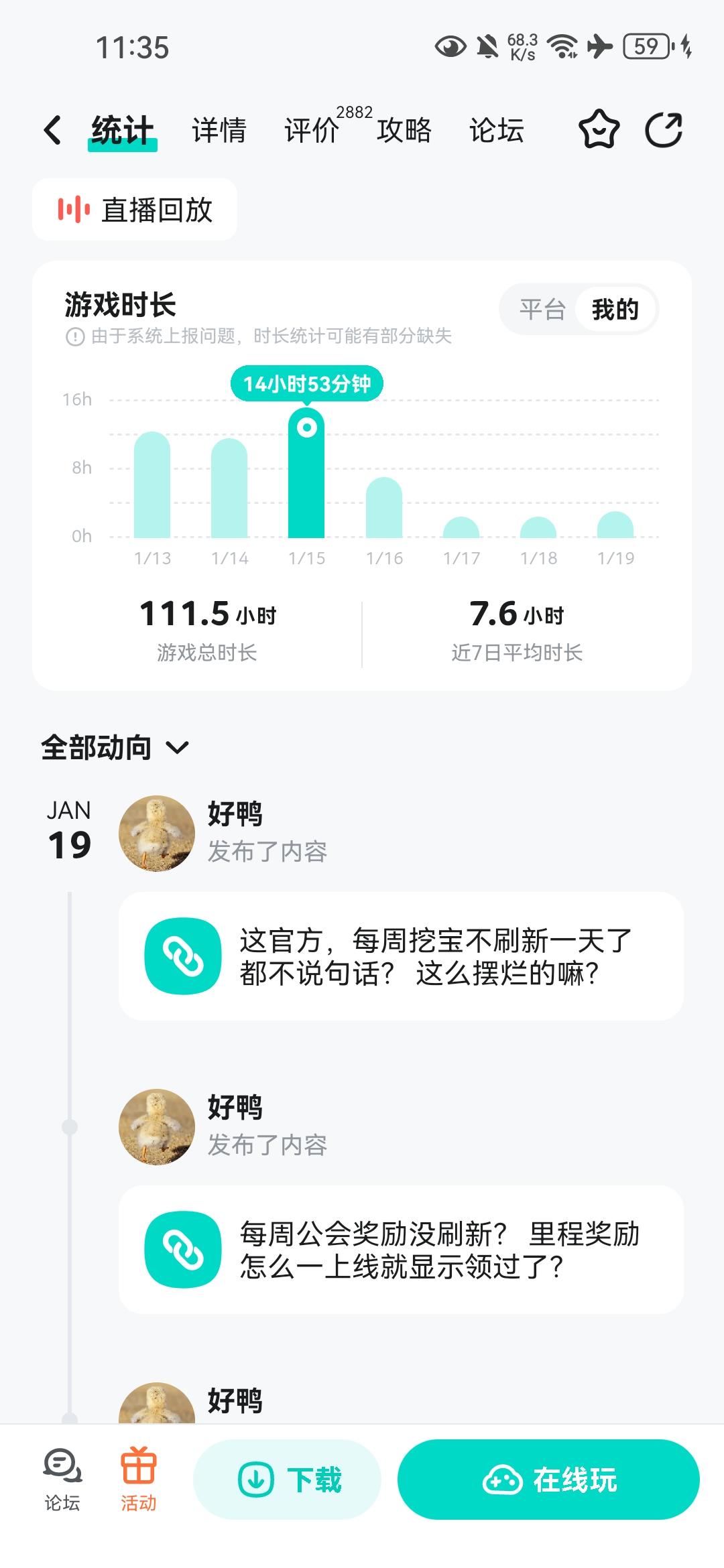Viewport: 724px width, 1568px height.
Task: Open the 论坛 top tab
Action: [496, 130]
